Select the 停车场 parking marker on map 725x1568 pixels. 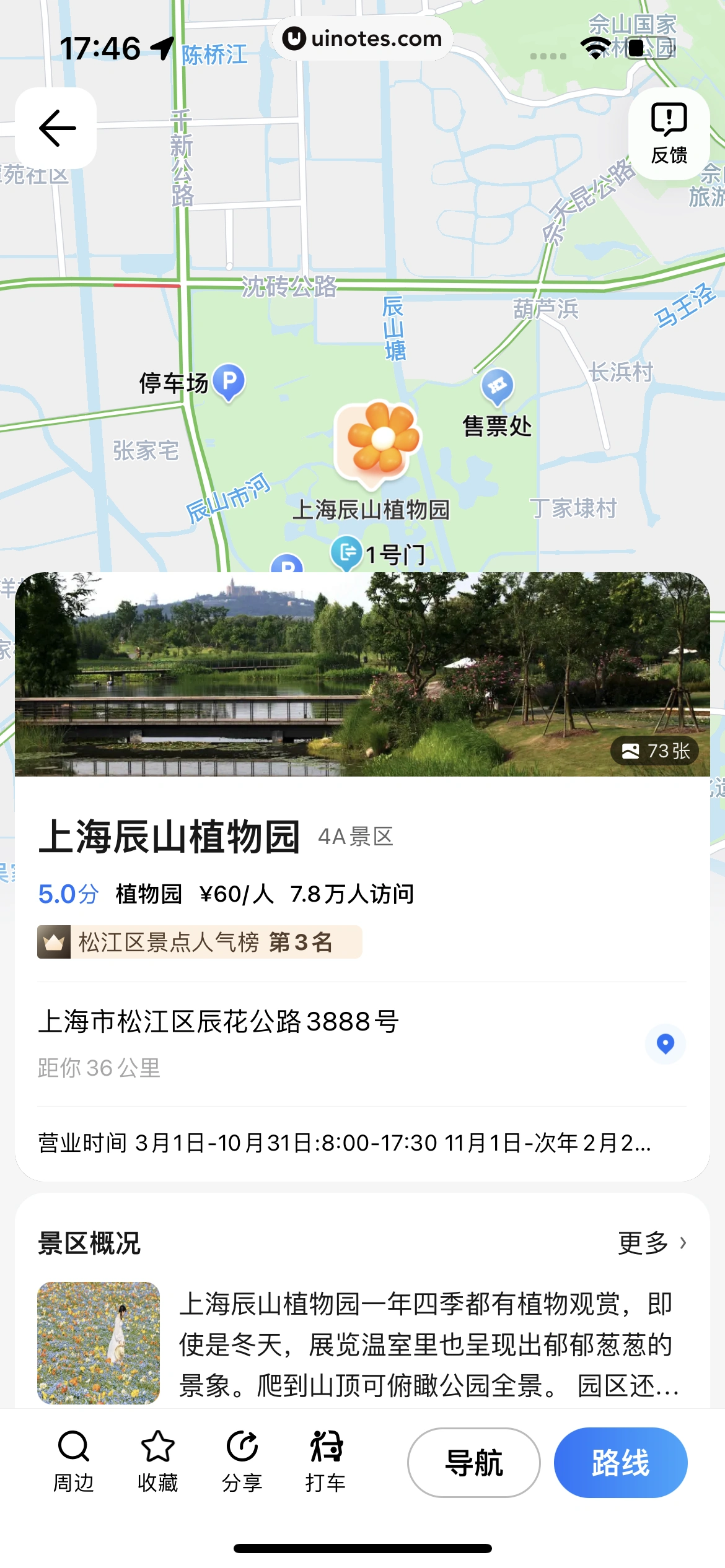229,381
